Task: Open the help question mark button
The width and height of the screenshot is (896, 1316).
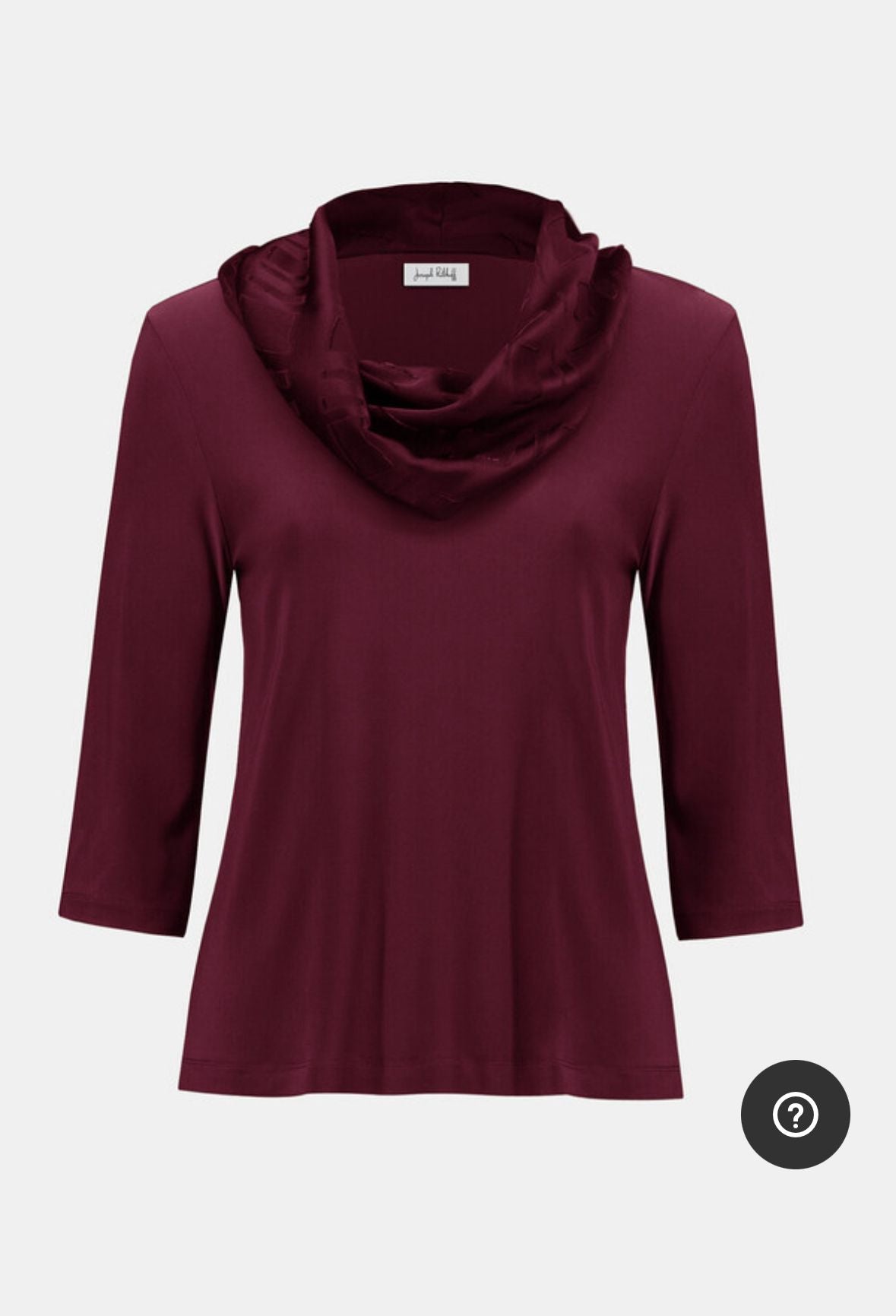Action: pyautogui.click(x=795, y=1115)
